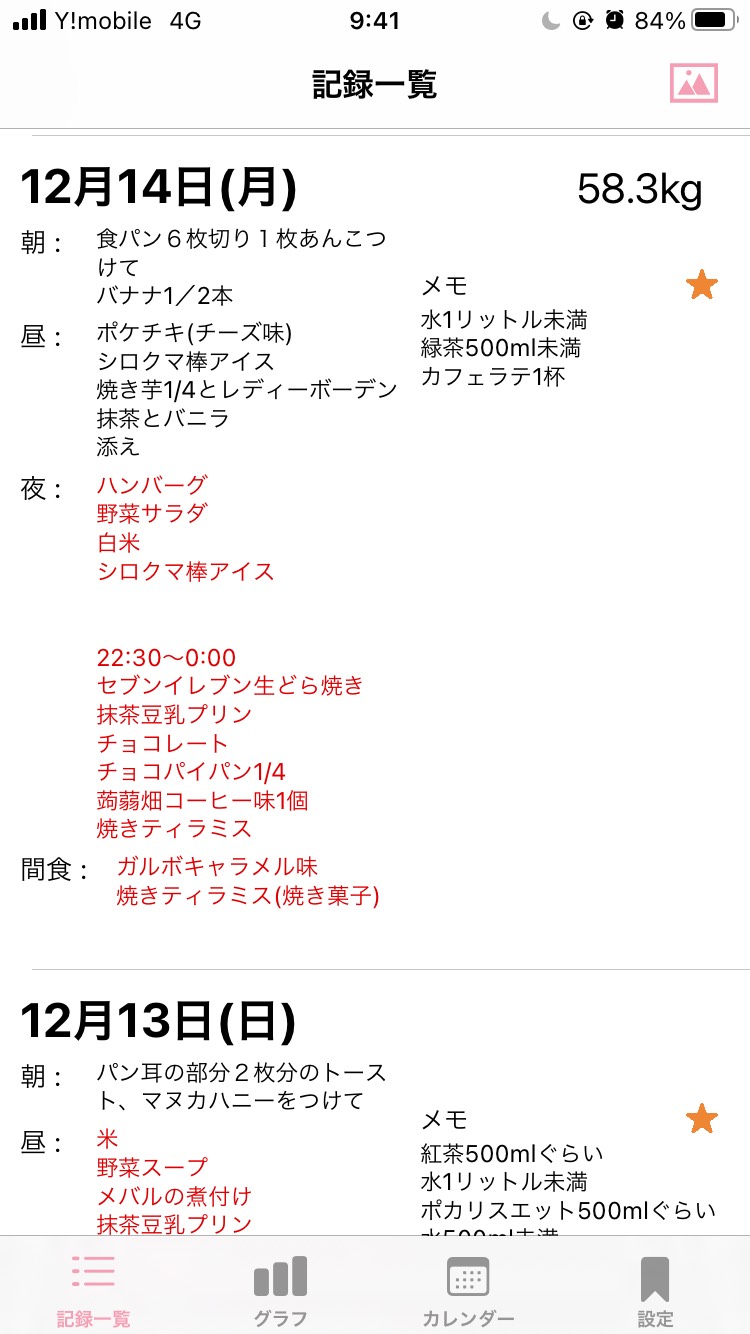Open the photo gallery icon
The width and height of the screenshot is (750, 1334).
pyautogui.click(x=694, y=83)
